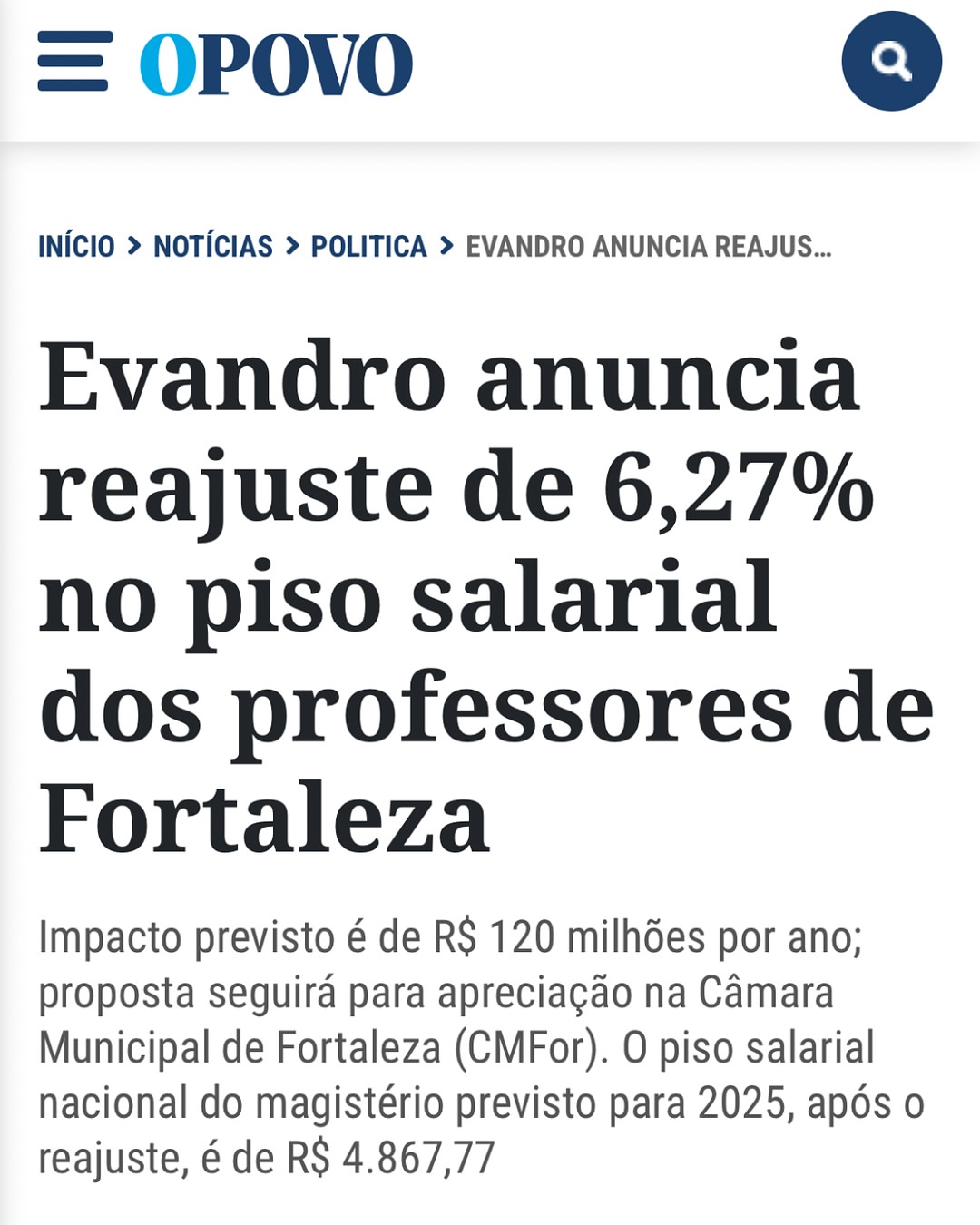Open the POLITICA menu entry in breadcrumbs
This screenshot has height=1225, width=980.
[x=367, y=246]
